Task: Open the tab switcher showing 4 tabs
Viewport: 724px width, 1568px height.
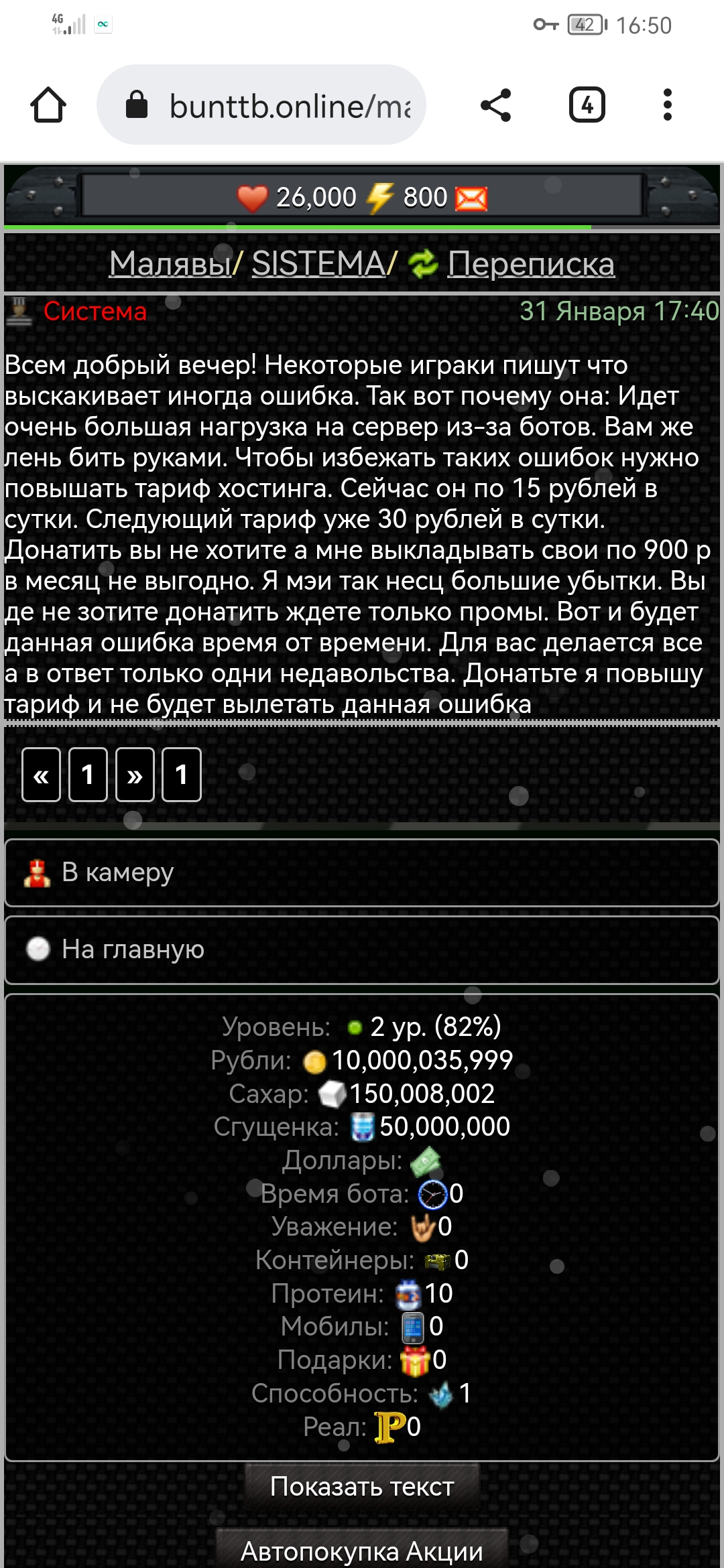Action: click(587, 105)
